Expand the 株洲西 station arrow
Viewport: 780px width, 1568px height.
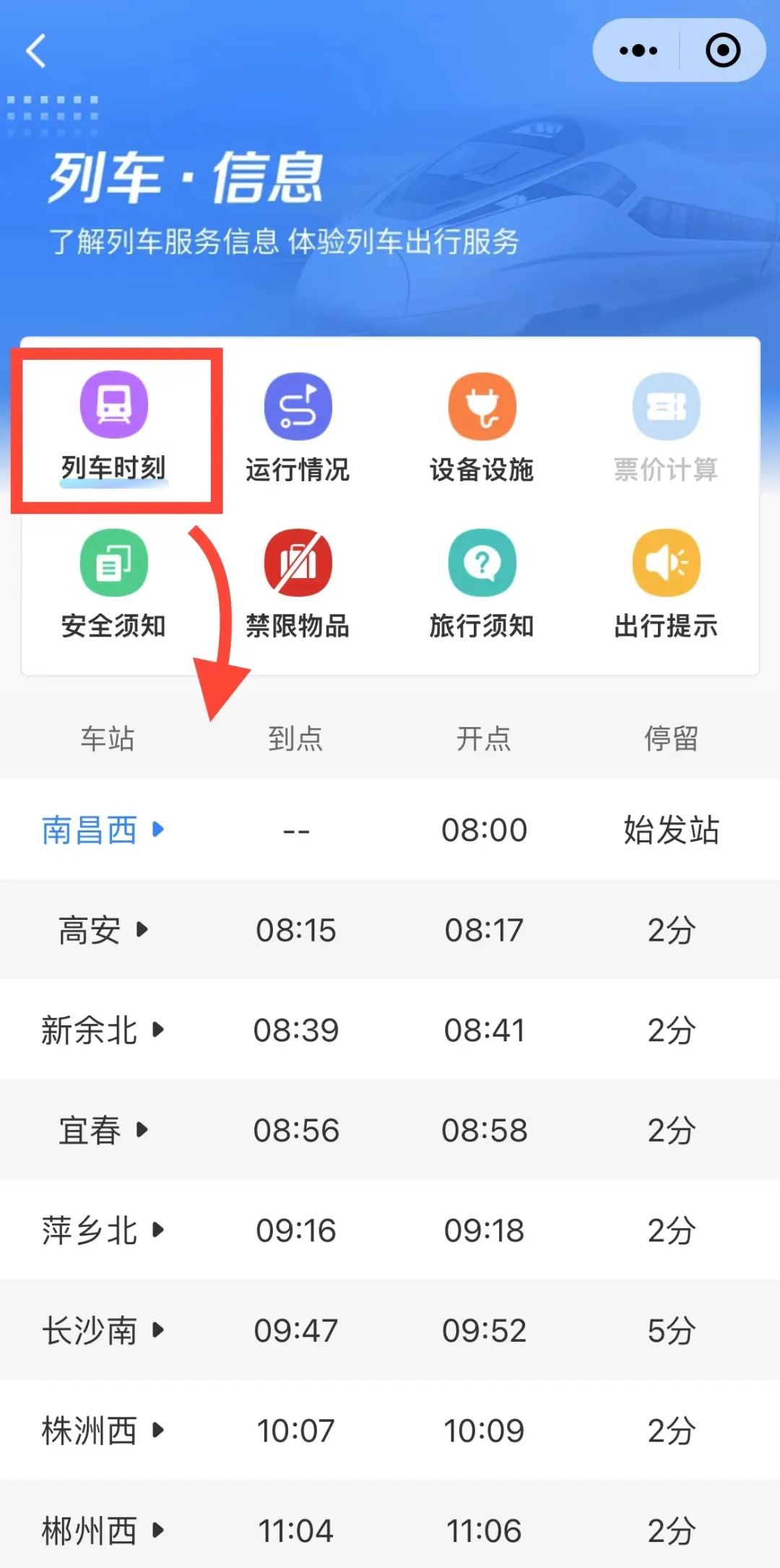click(x=158, y=1431)
